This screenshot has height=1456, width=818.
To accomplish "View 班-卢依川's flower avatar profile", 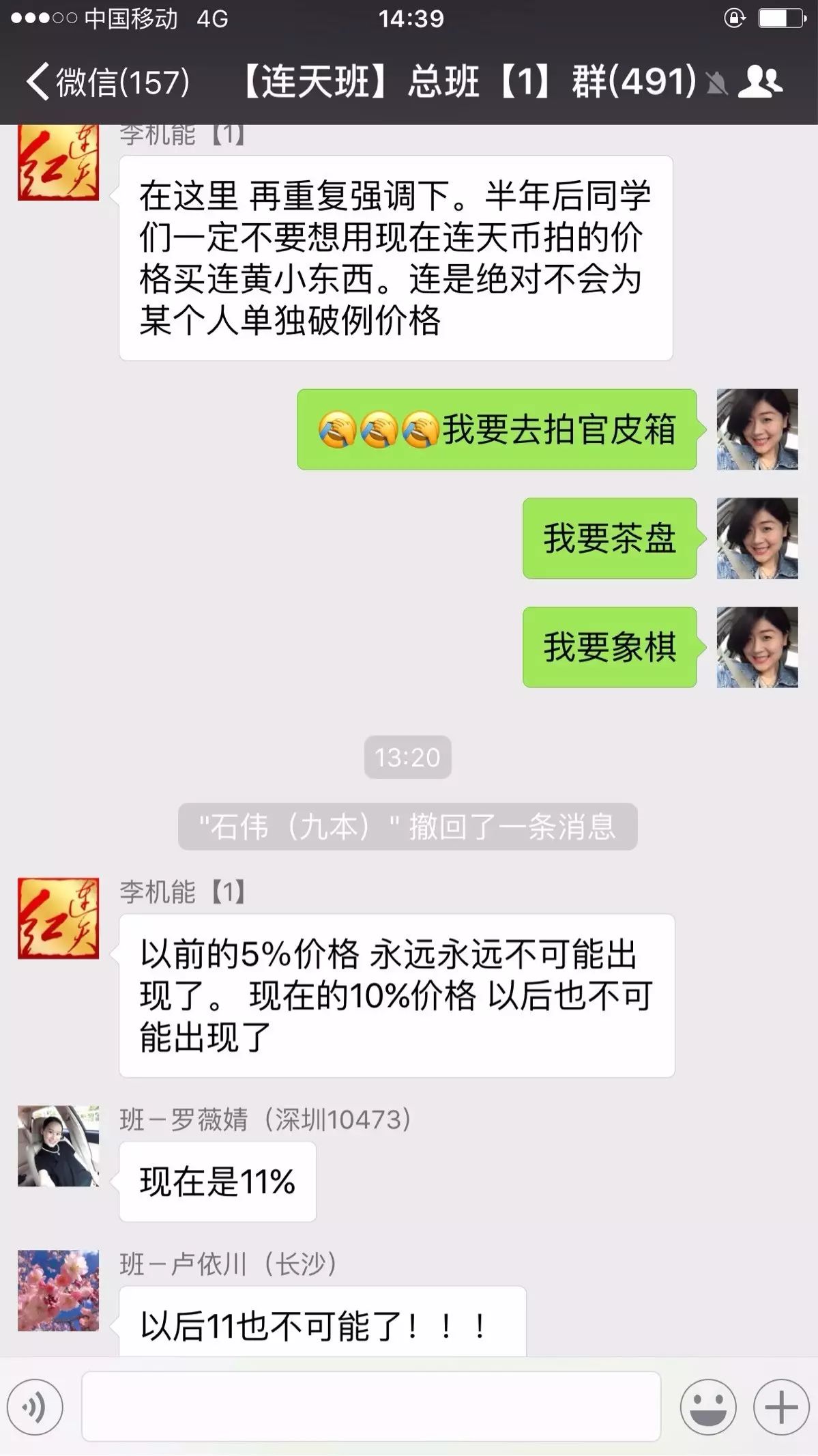I will click(58, 1290).
